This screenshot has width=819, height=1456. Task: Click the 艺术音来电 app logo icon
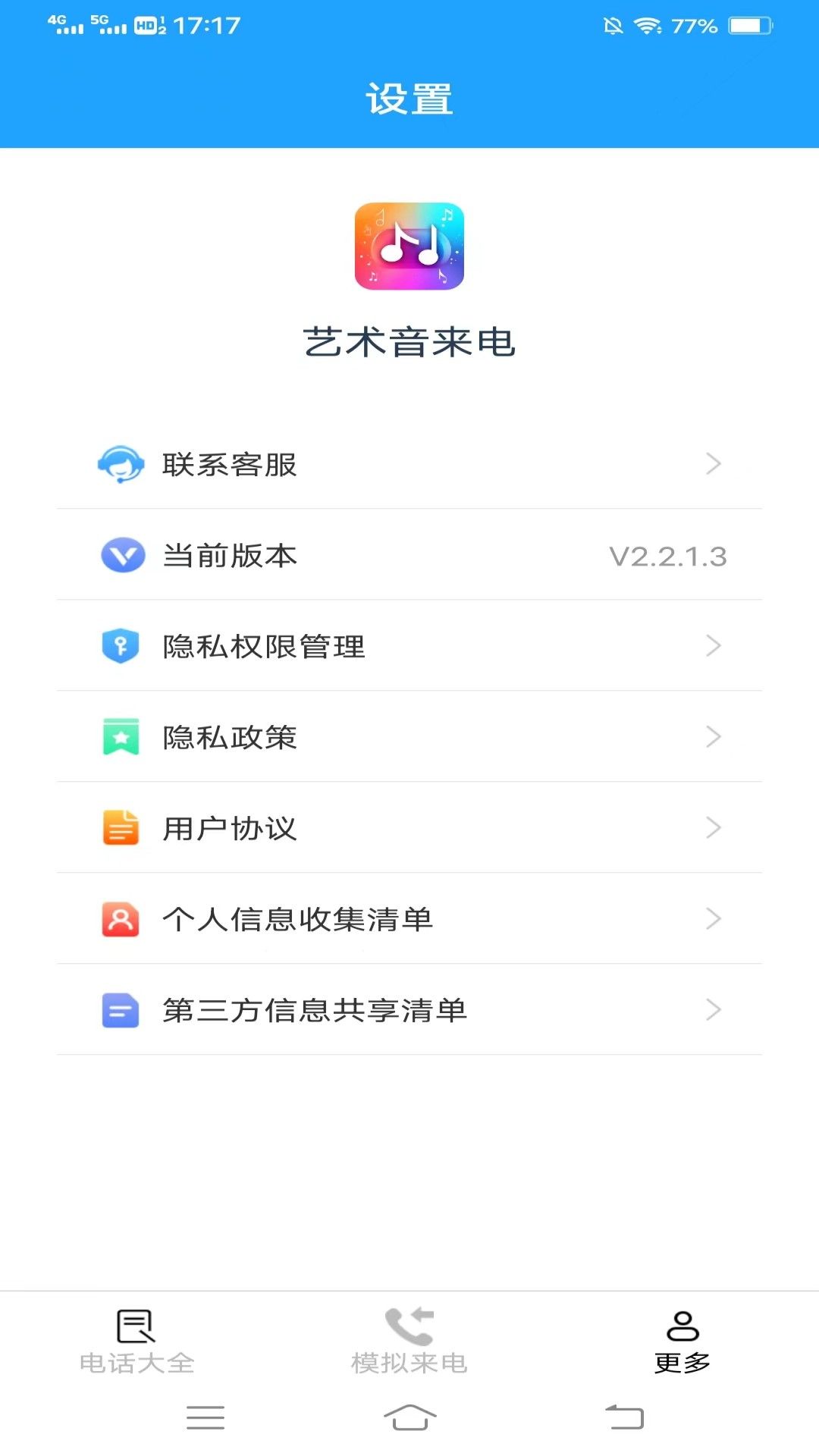click(x=409, y=246)
